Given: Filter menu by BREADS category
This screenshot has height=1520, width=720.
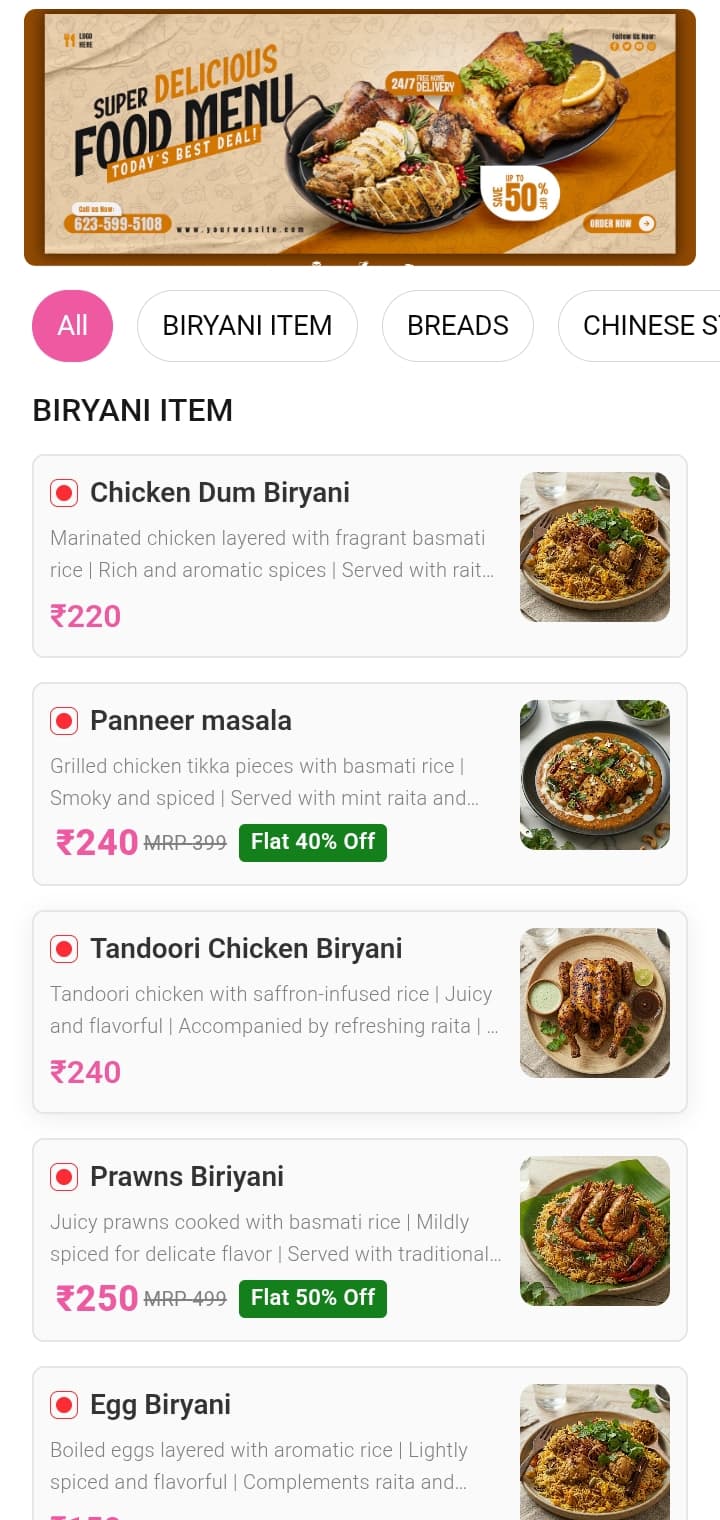Looking at the screenshot, I should pyautogui.click(x=458, y=326).
